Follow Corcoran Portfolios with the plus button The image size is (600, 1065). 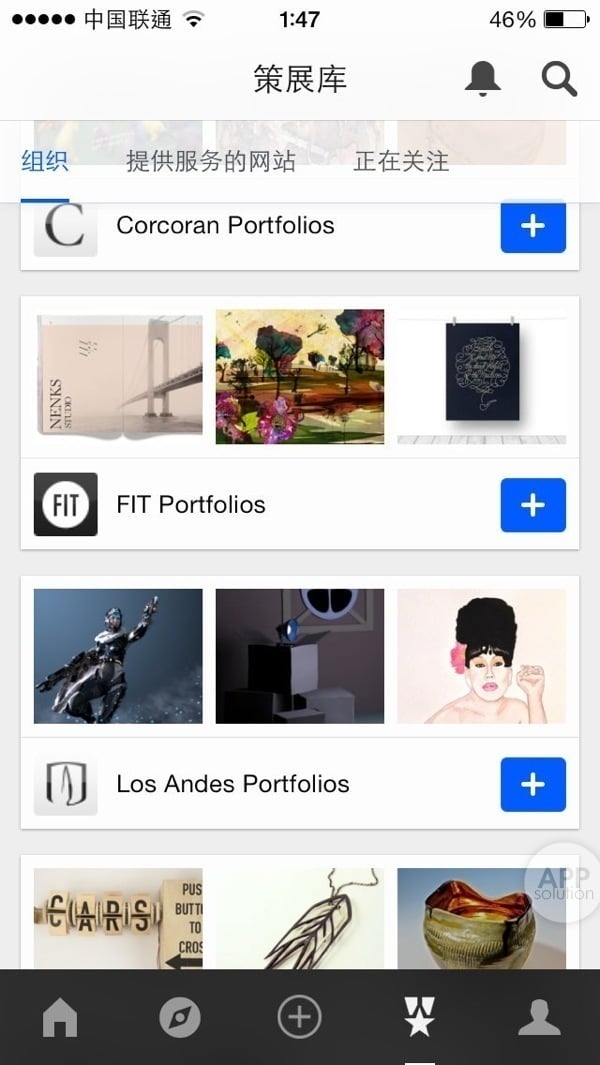click(x=532, y=226)
